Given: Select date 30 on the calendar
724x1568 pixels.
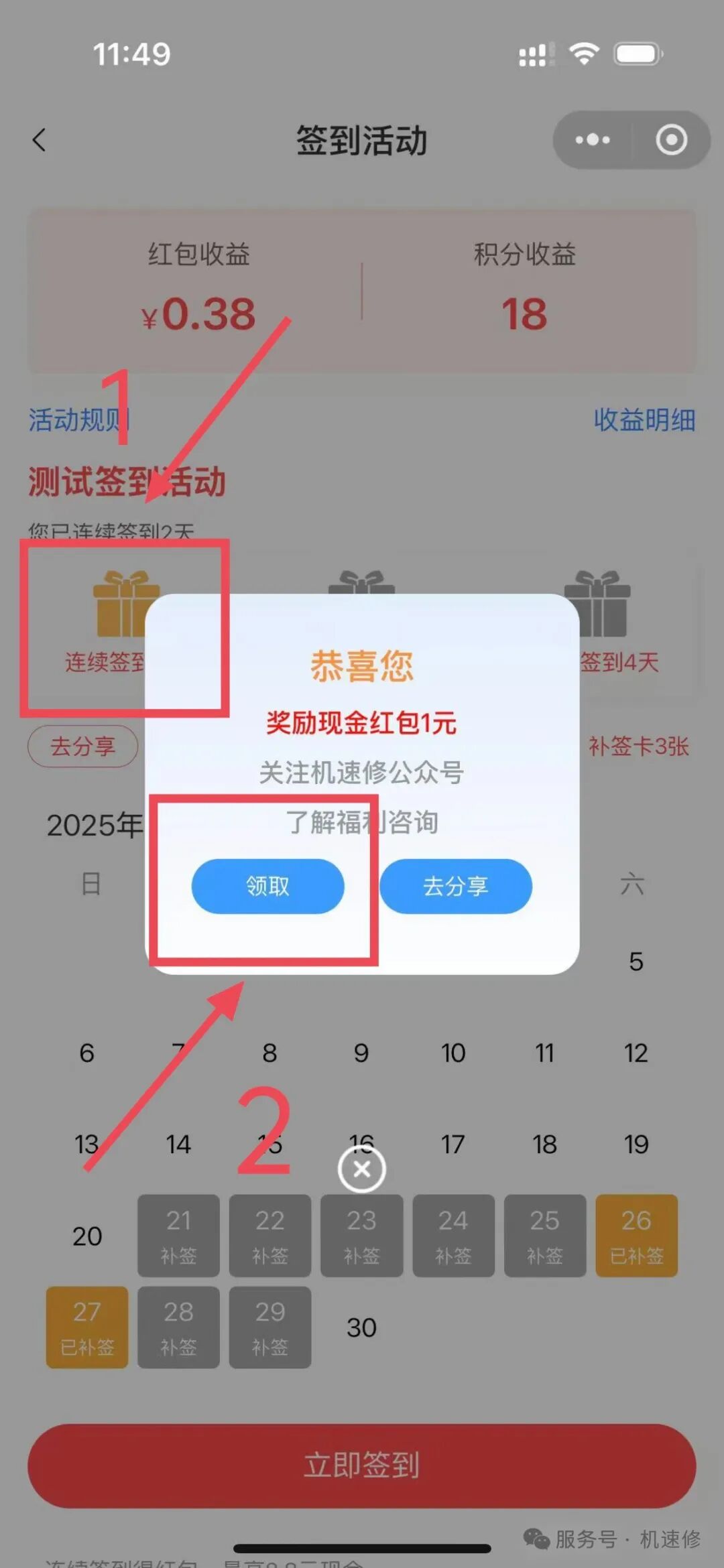Looking at the screenshot, I should (361, 1327).
